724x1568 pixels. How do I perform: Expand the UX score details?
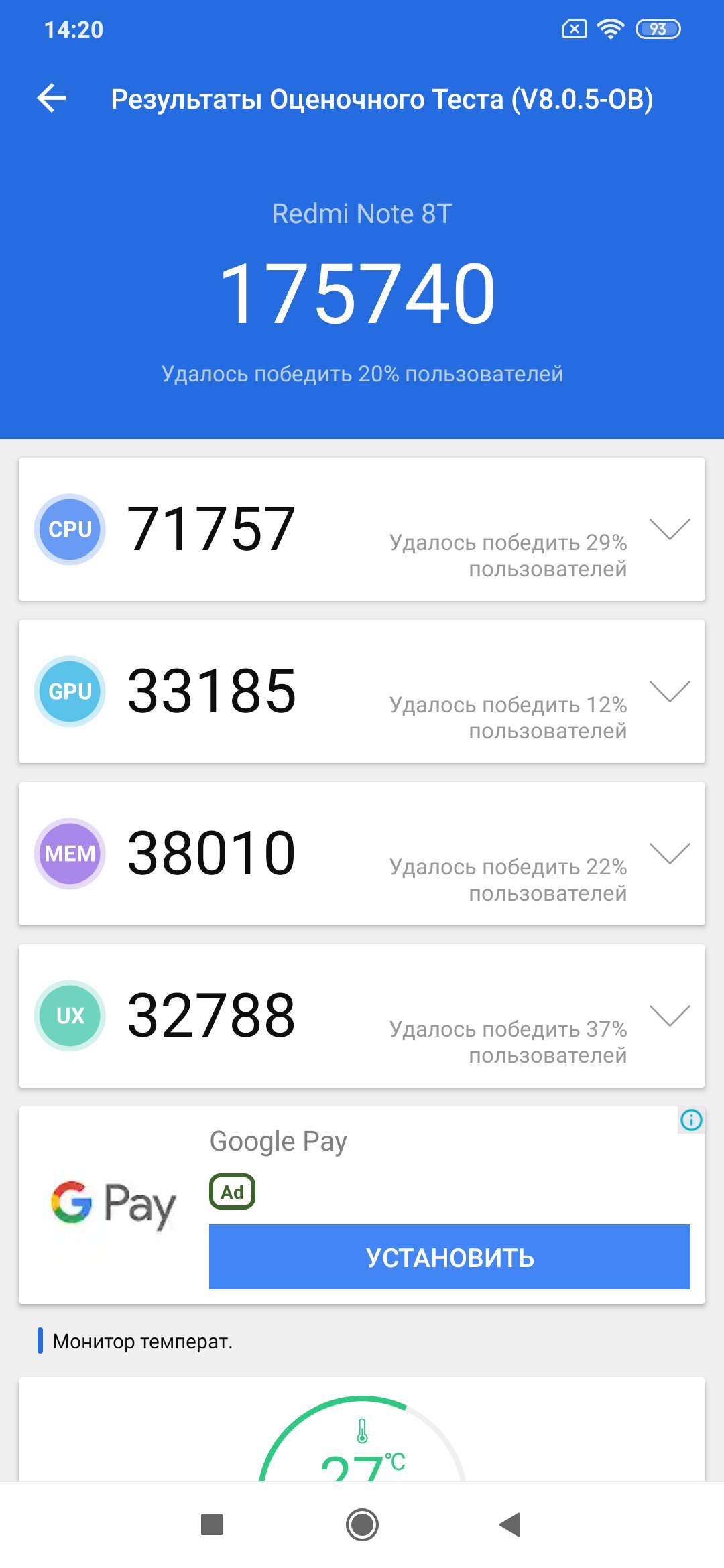670,1015
